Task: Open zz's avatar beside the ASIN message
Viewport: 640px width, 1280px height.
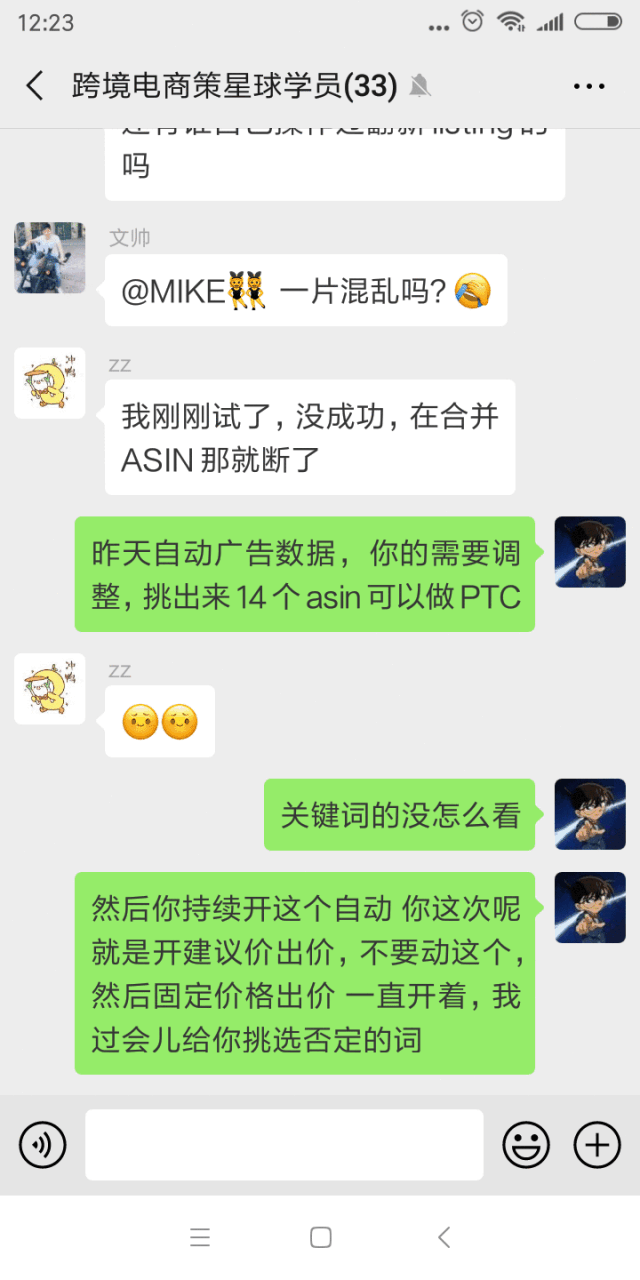Action: click(x=50, y=383)
